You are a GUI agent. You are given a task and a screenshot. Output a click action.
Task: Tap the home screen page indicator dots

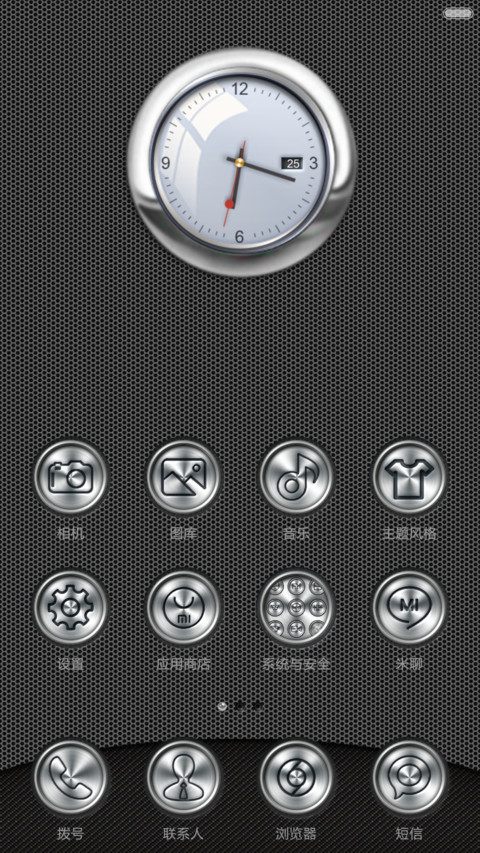(x=240, y=706)
